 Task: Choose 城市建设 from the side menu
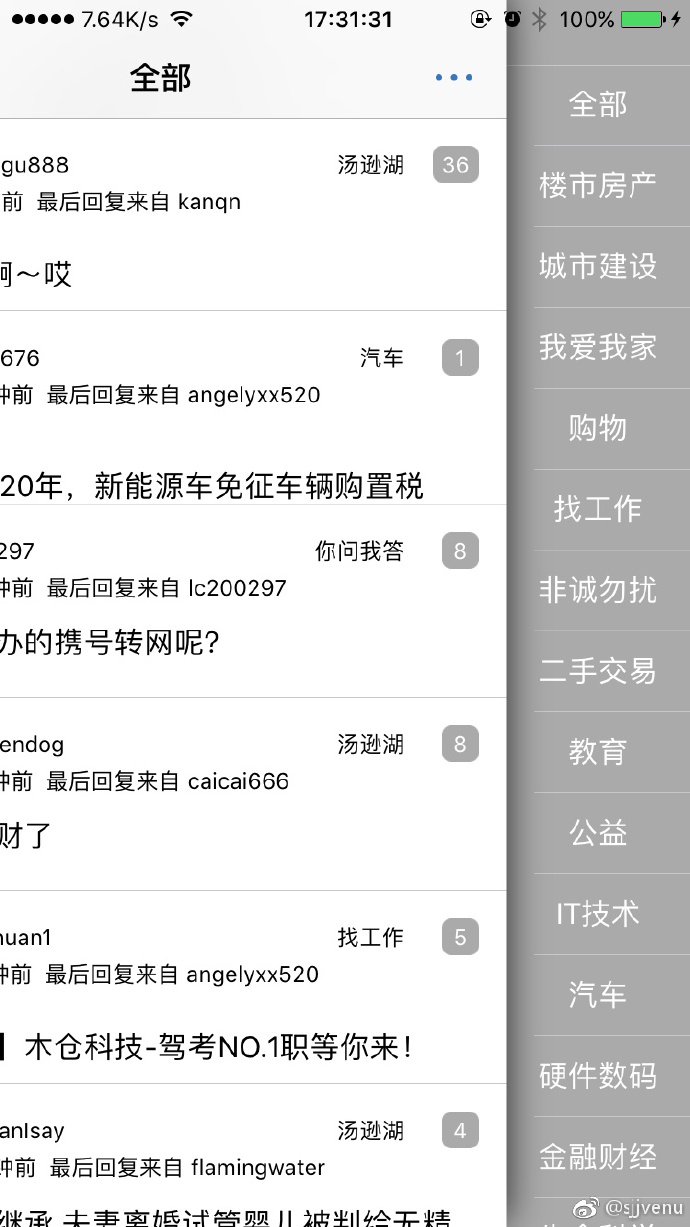click(598, 266)
